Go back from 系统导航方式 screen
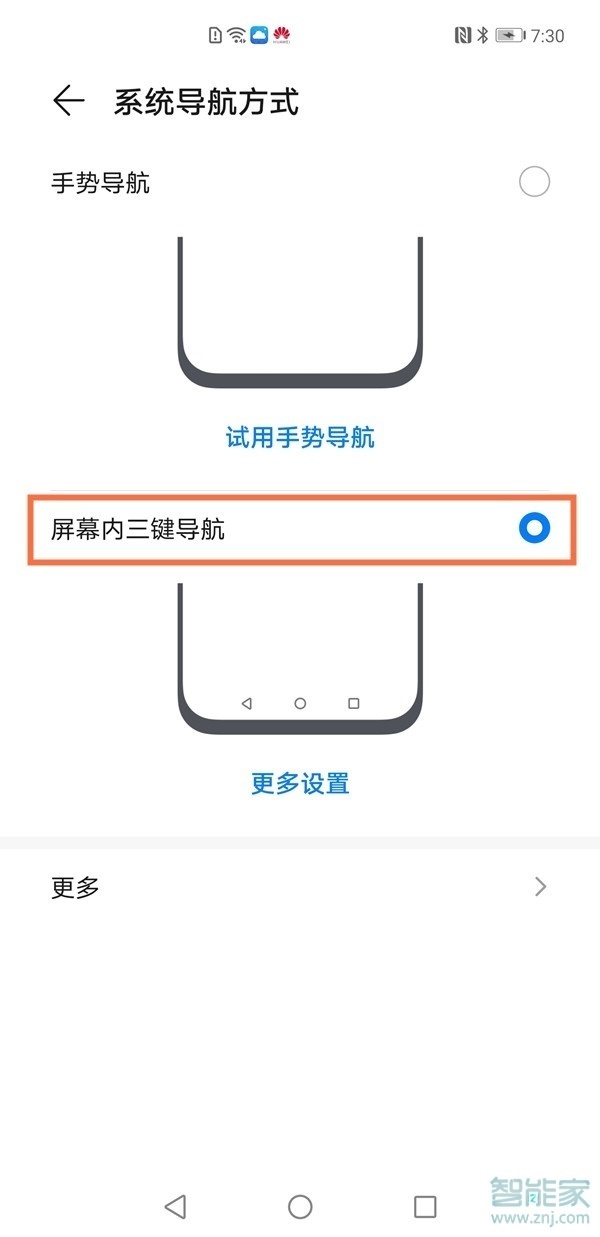The width and height of the screenshot is (600, 1237). [x=68, y=101]
